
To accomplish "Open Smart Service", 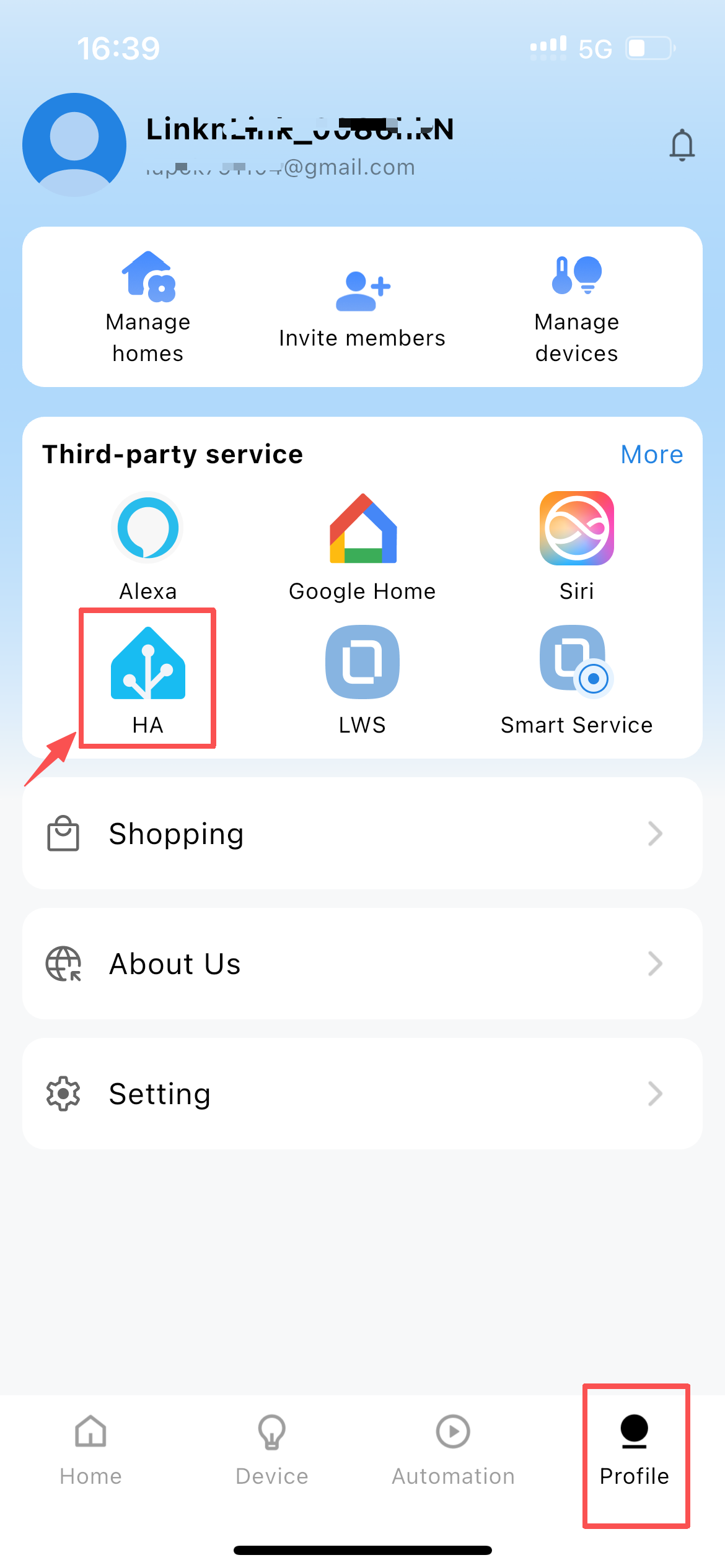I will [x=576, y=679].
